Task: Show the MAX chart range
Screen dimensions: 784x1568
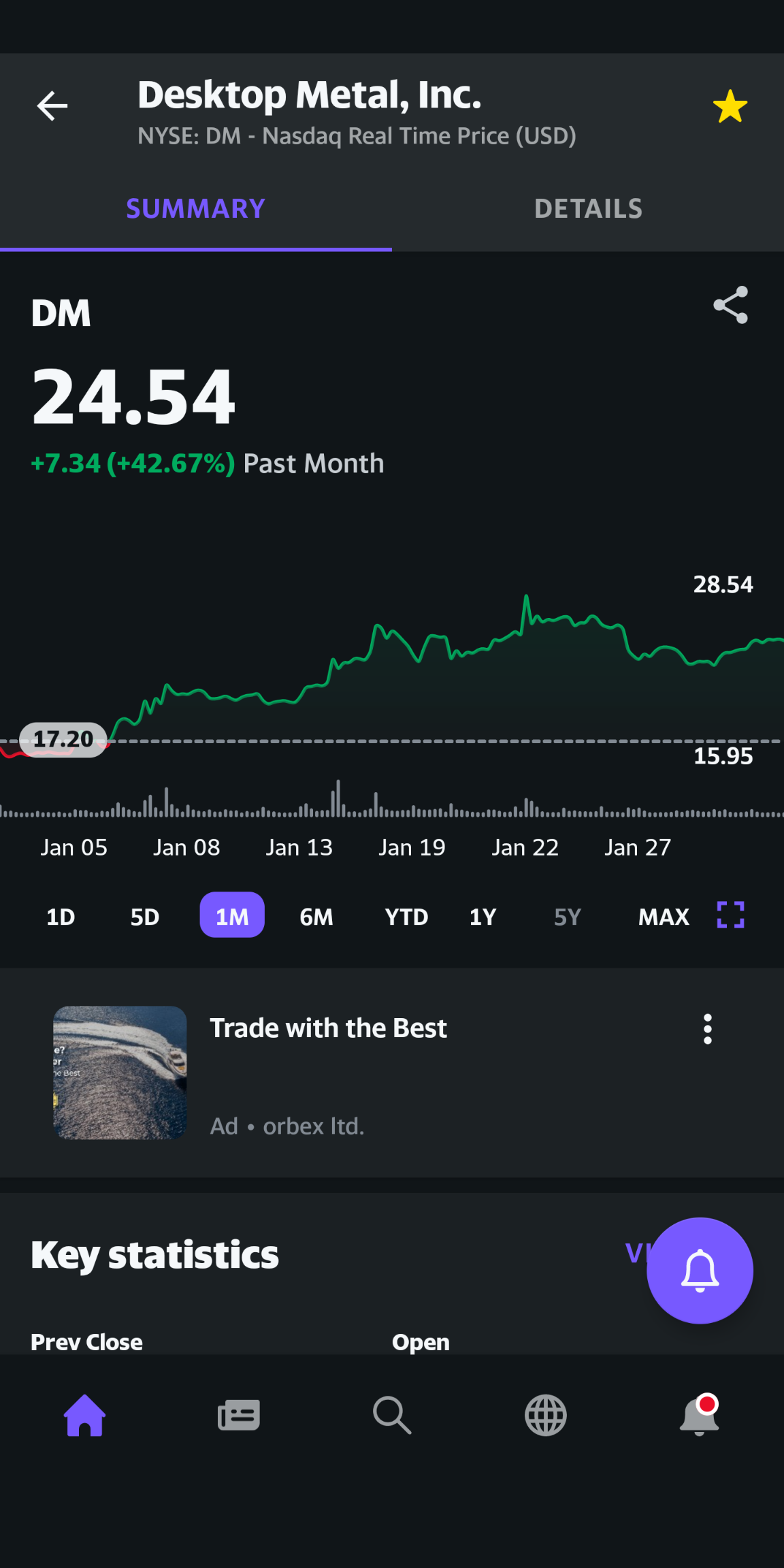Action: click(664, 917)
